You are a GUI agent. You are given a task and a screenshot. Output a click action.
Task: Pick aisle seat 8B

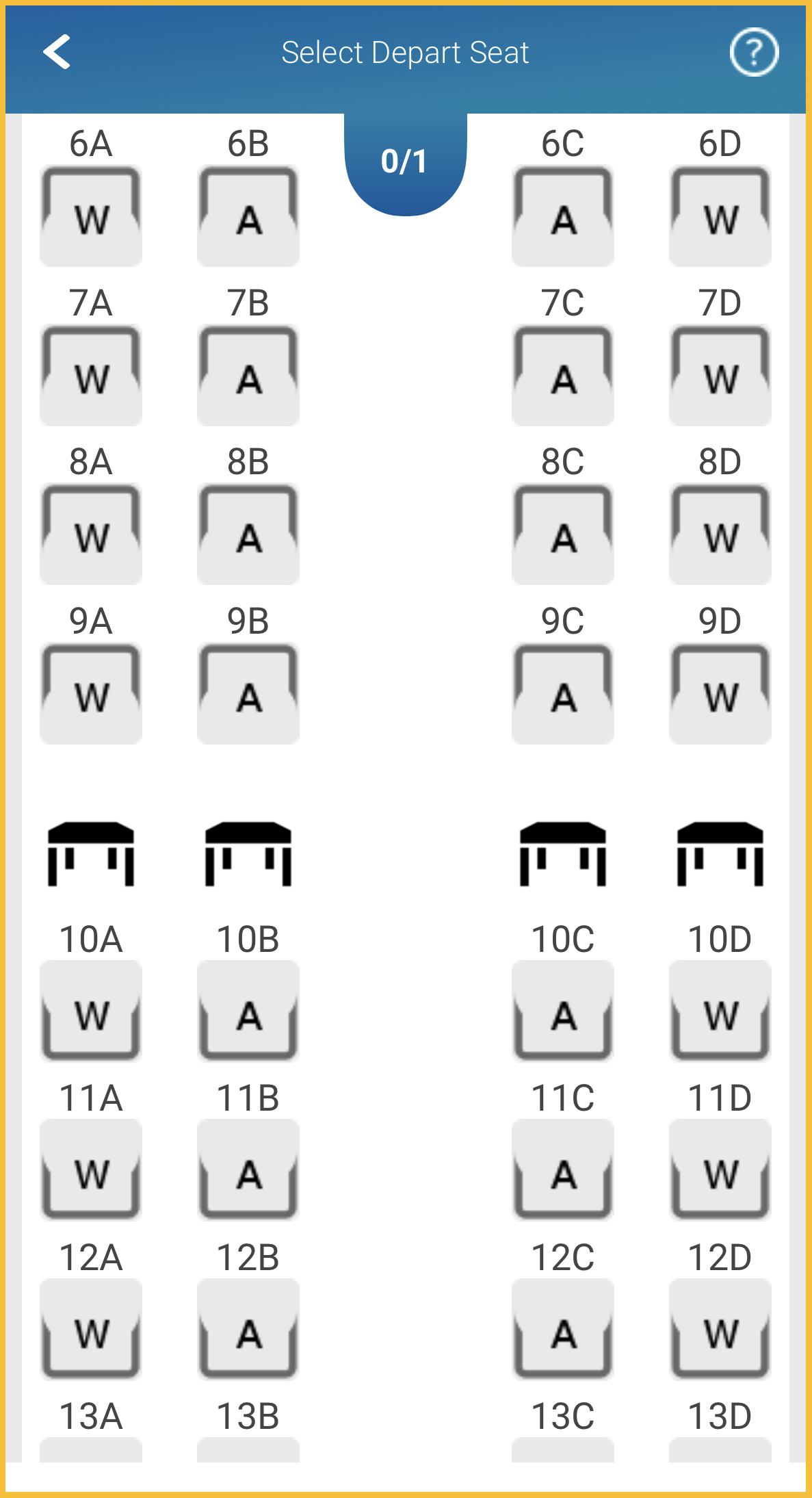pyautogui.click(x=248, y=535)
